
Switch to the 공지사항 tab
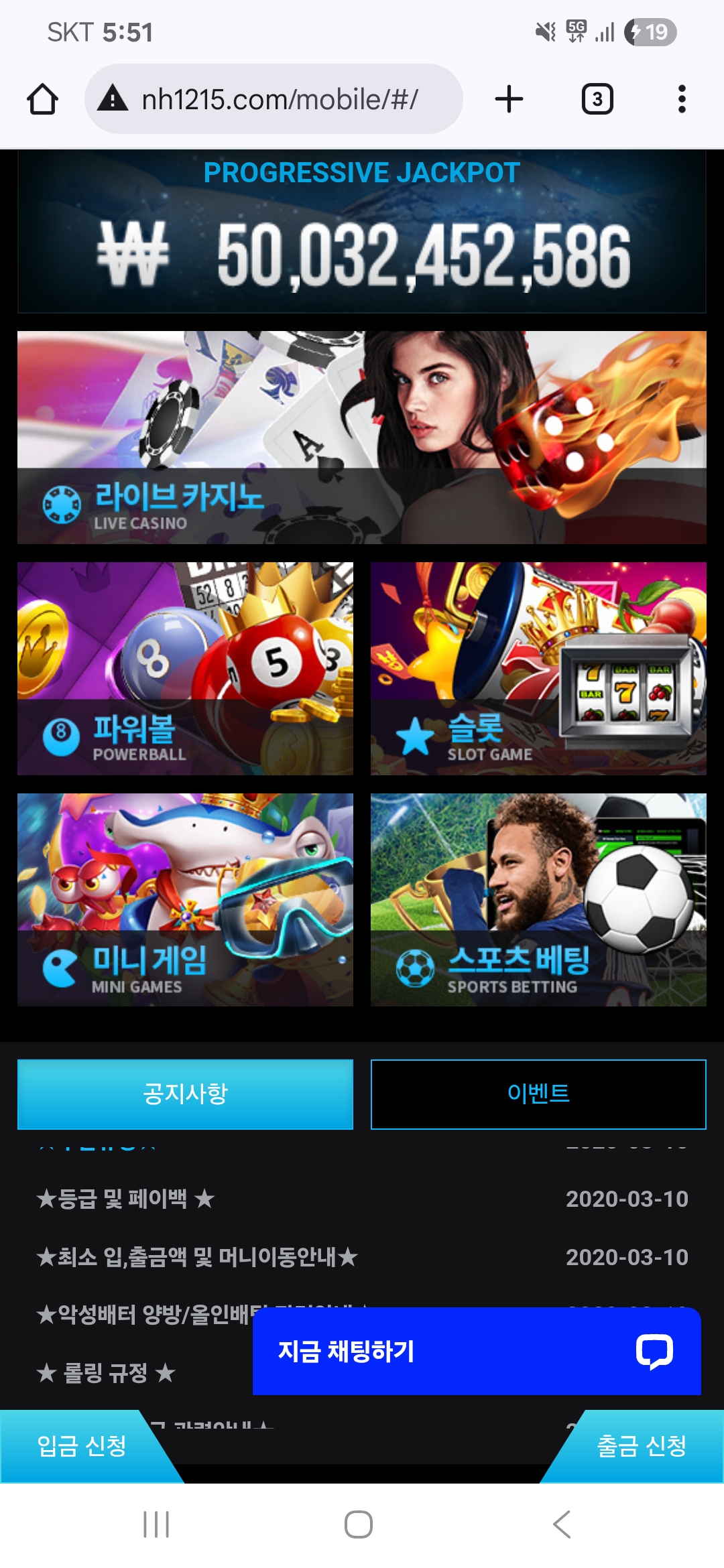pos(185,1094)
